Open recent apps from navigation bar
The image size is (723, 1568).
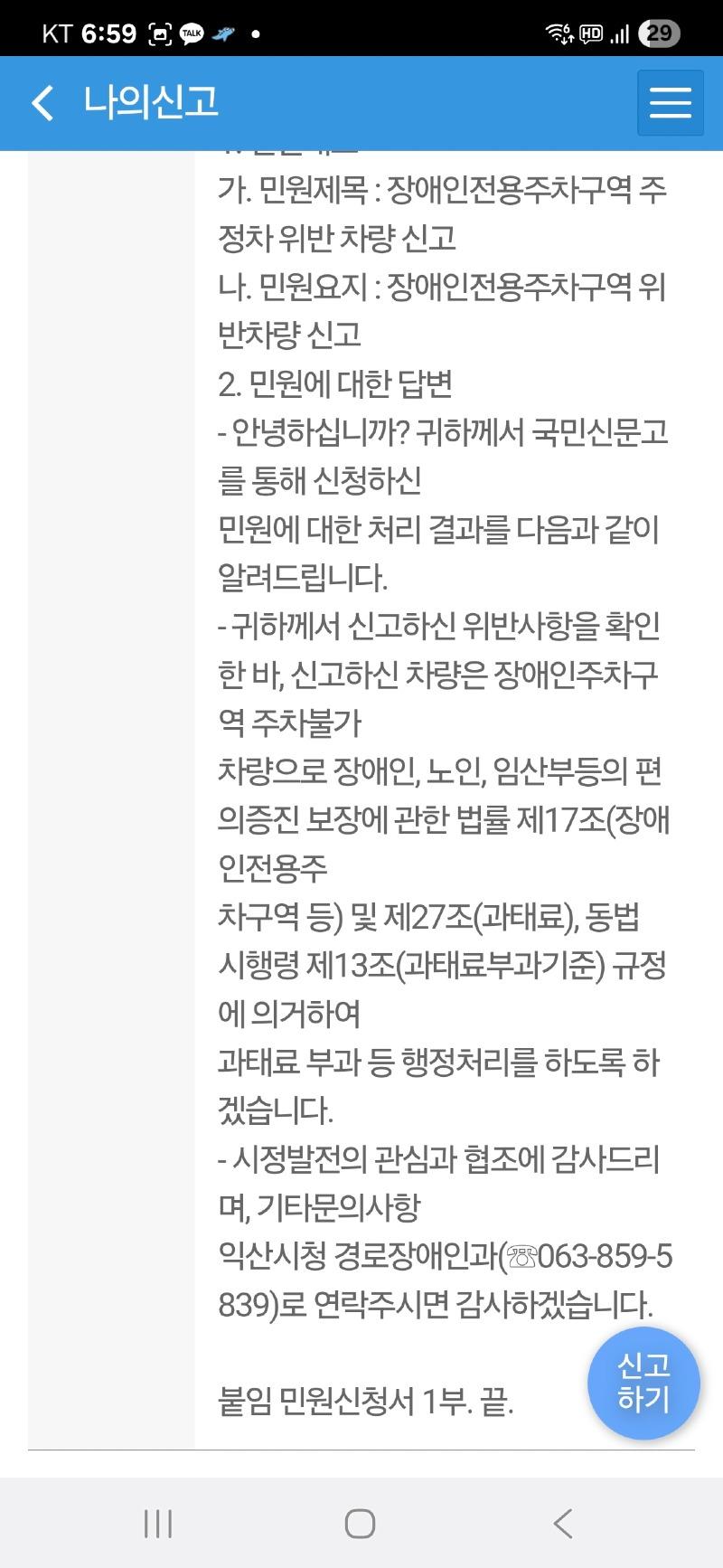click(x=158, y=1524)
